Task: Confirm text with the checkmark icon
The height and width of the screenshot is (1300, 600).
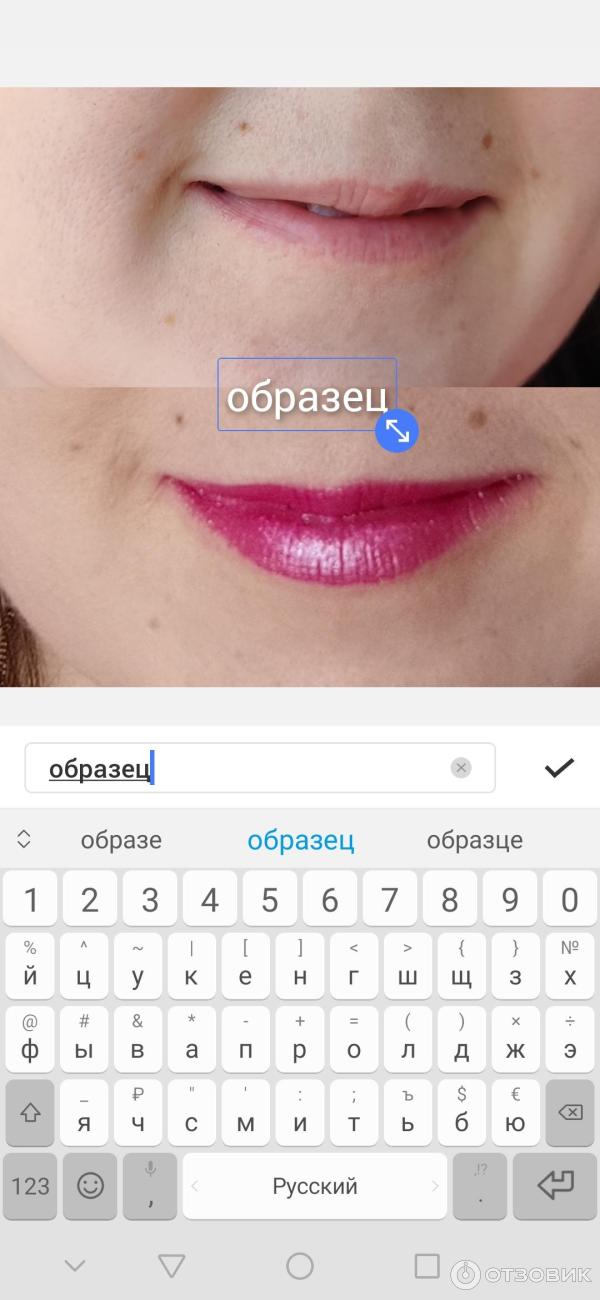Action: click(x=559, y=768)
